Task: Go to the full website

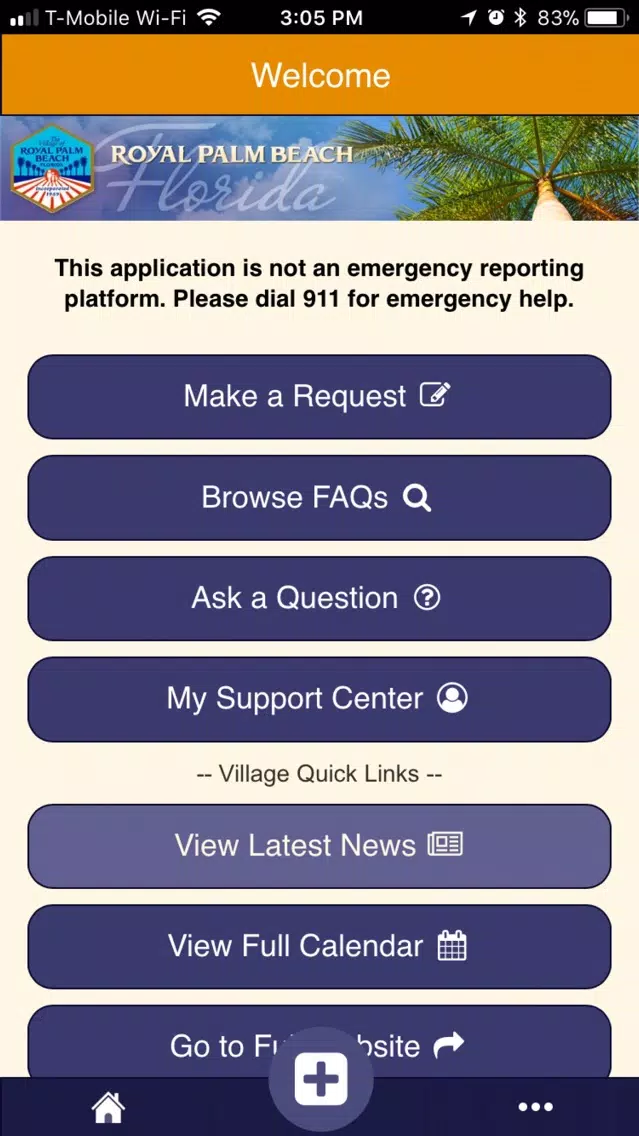Action: point(320,1042)
